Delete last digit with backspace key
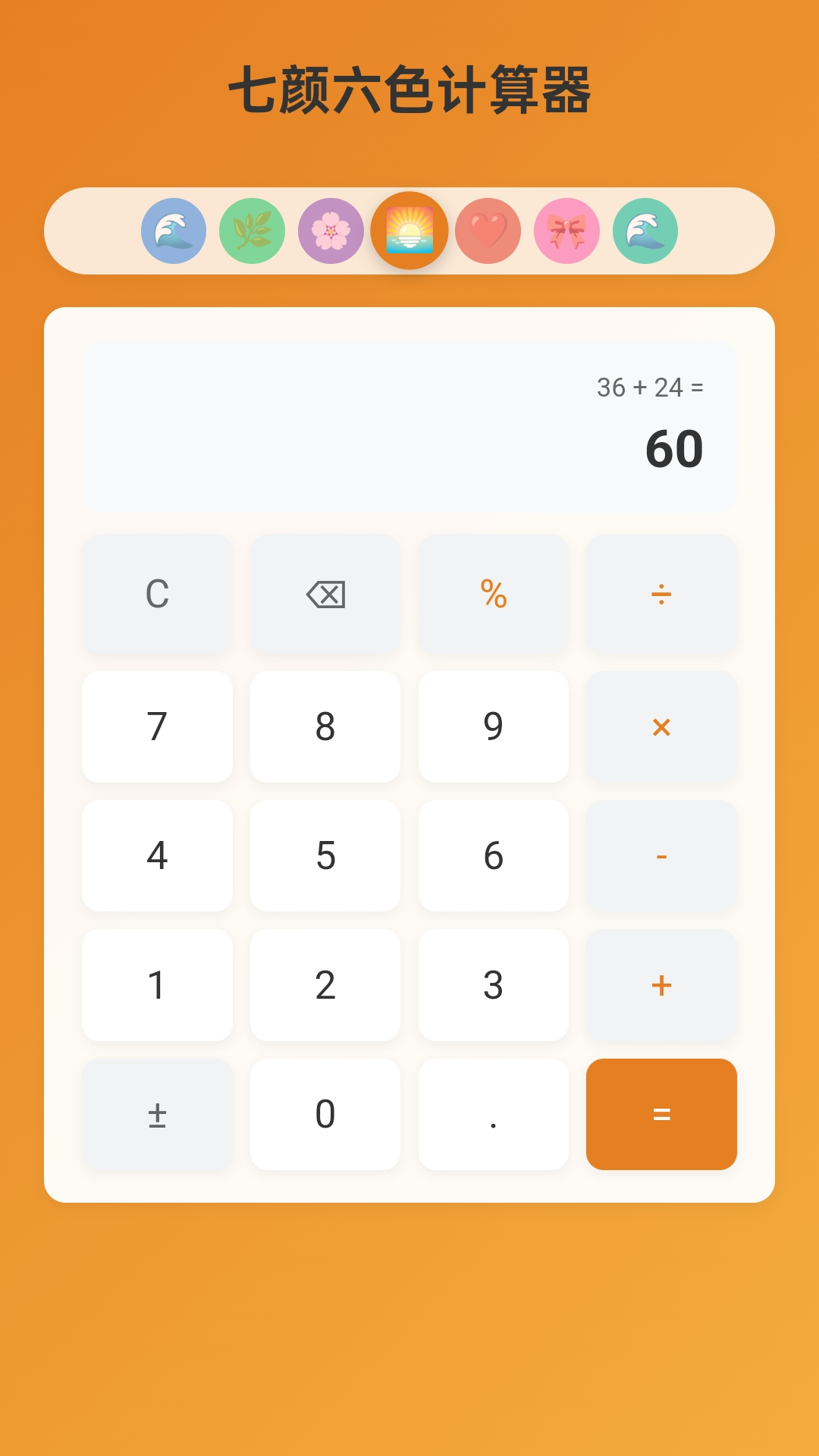 tap(325, 595)
